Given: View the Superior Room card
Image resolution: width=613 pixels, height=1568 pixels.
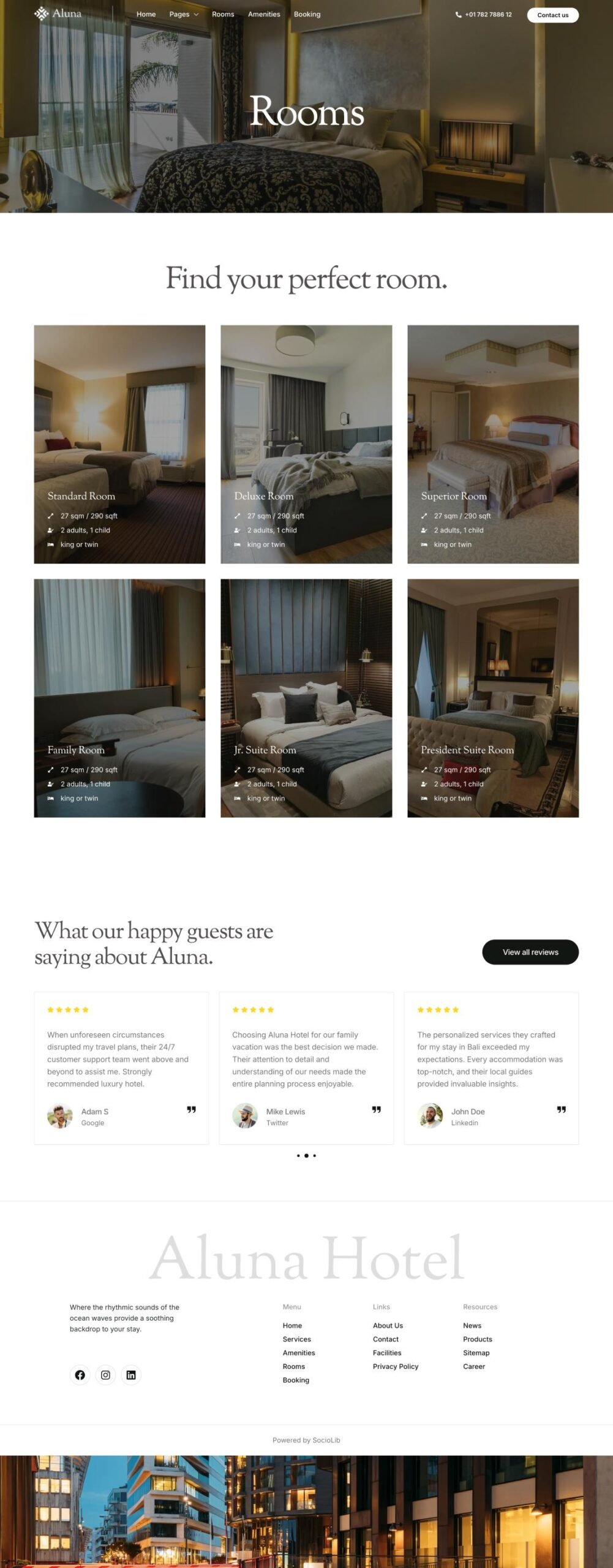Looking at the screenshot, I should pos(493,443).
